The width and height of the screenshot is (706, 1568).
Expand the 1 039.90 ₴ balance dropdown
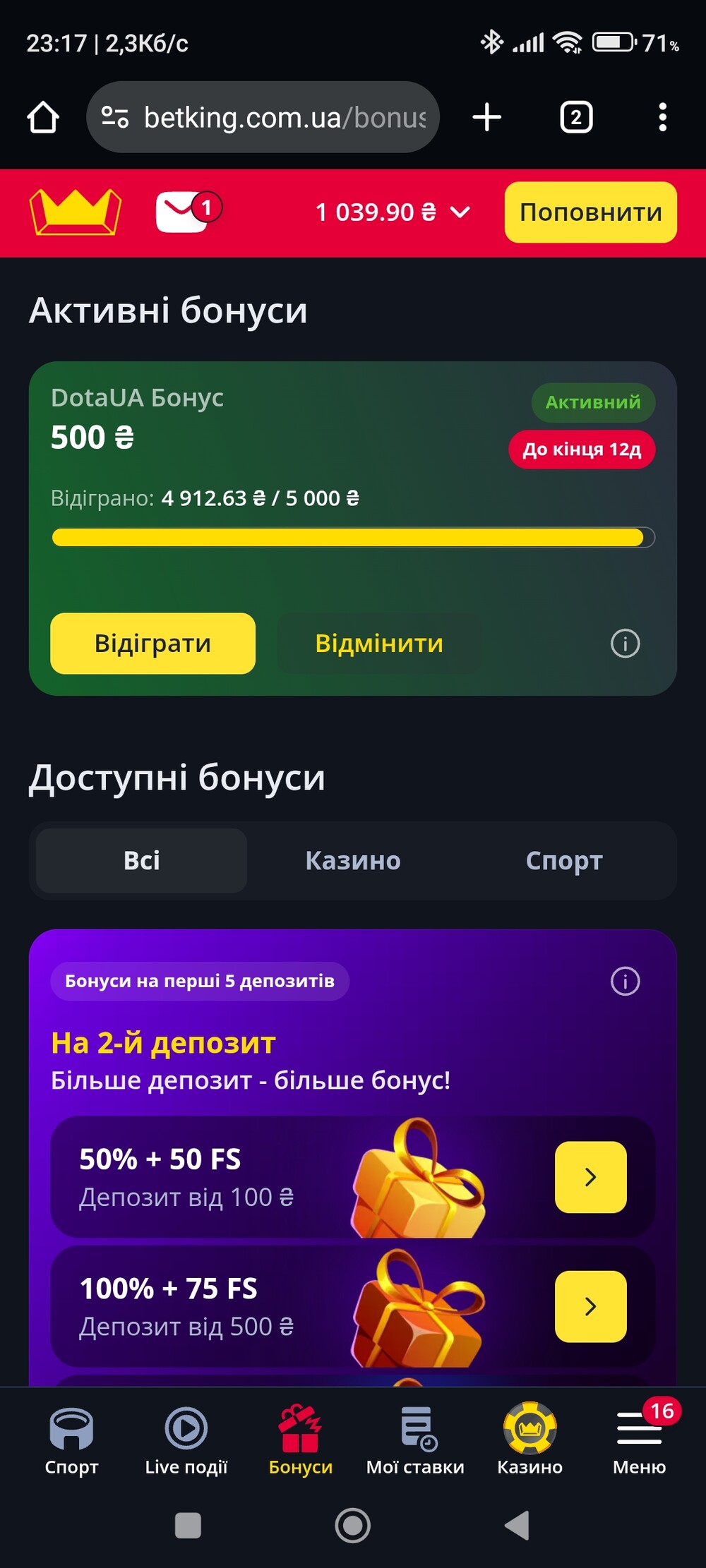pyautogui.click(x=393, y=212)
